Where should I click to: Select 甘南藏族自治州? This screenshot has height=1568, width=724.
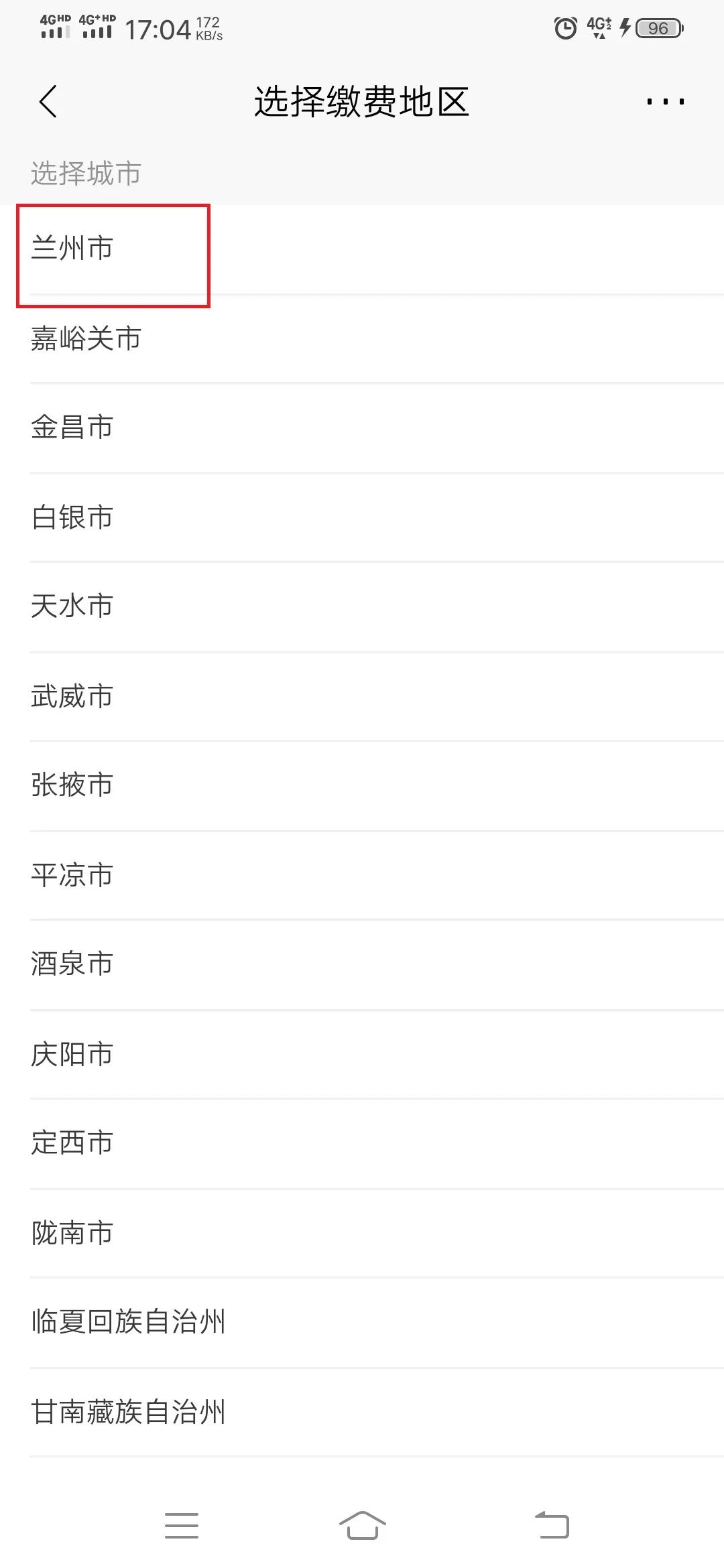tap(362, 1413)
